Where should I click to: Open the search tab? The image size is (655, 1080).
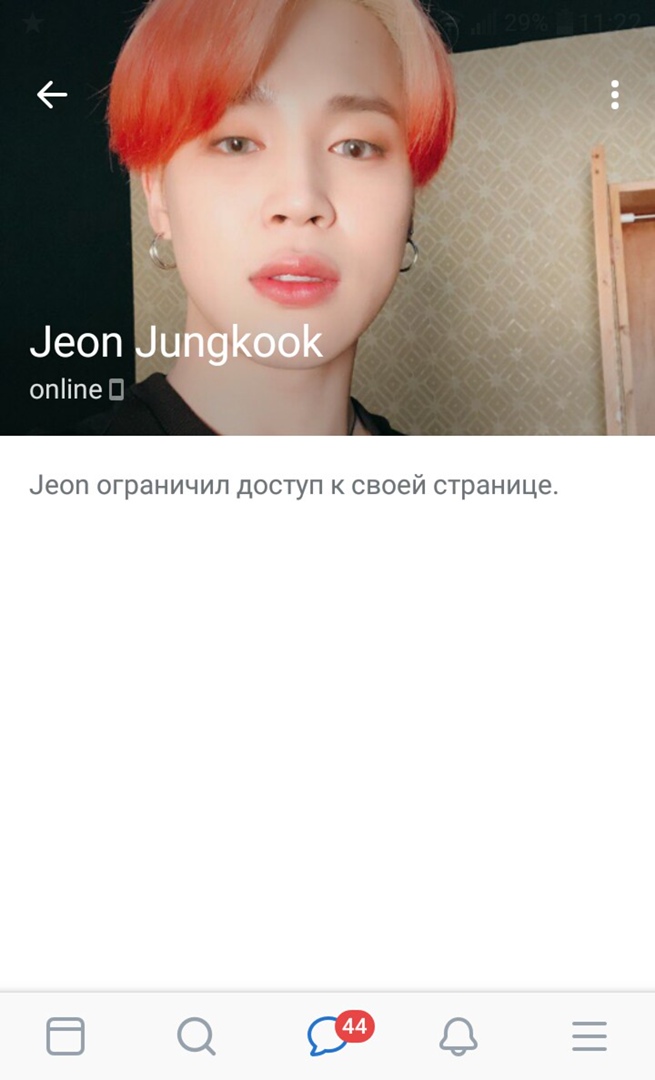pyautogui.click(x=196, y=1036)
